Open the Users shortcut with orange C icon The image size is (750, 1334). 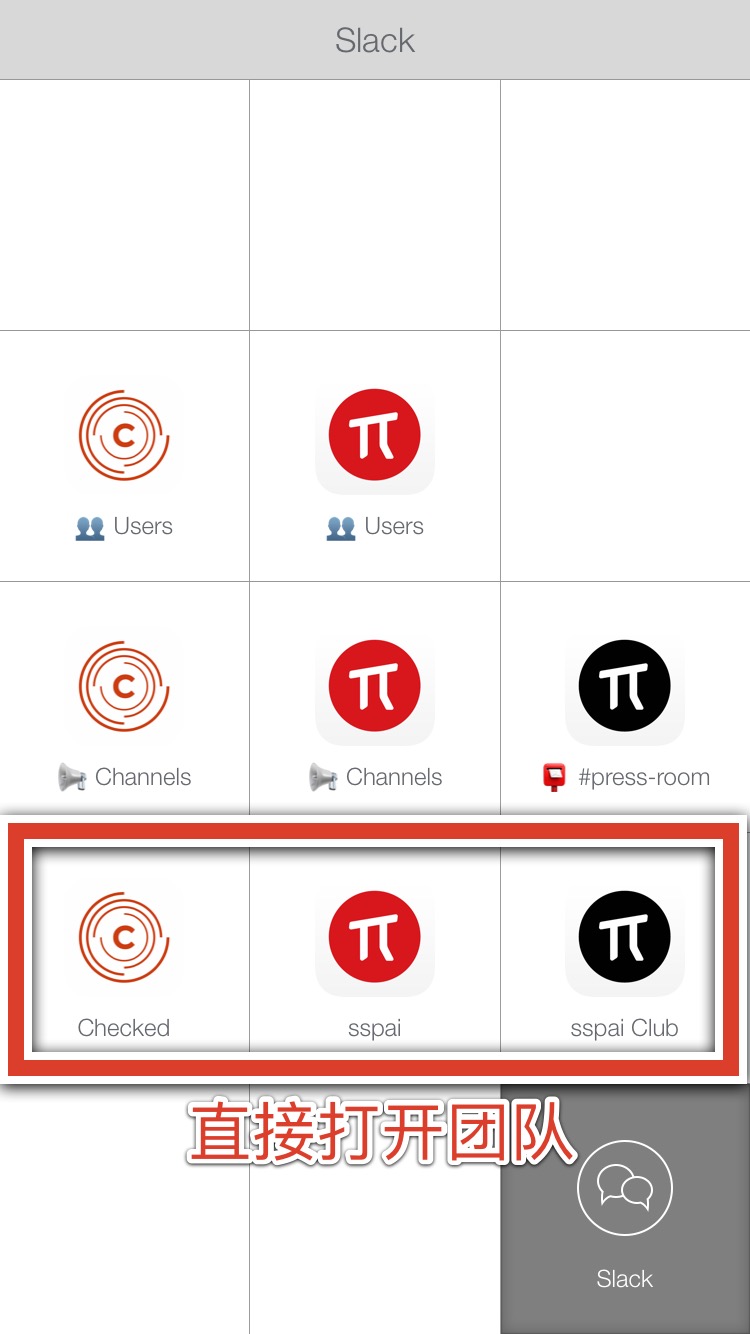124,455
